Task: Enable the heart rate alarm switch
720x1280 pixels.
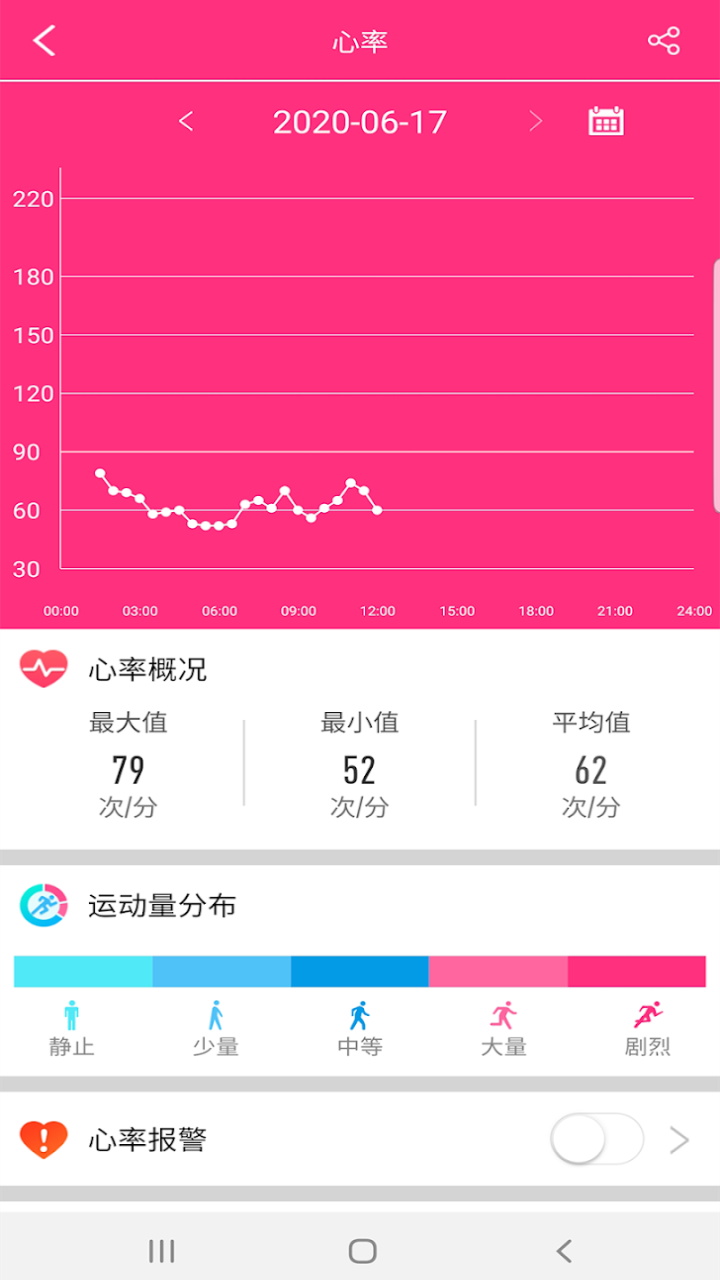Action: 597,1138
